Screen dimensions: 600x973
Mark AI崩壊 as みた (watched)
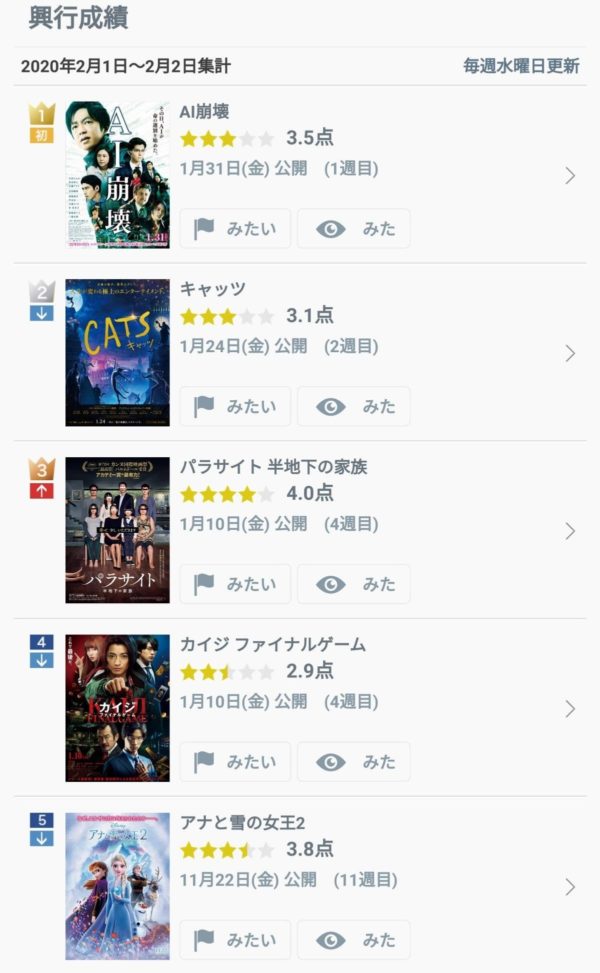354,229
